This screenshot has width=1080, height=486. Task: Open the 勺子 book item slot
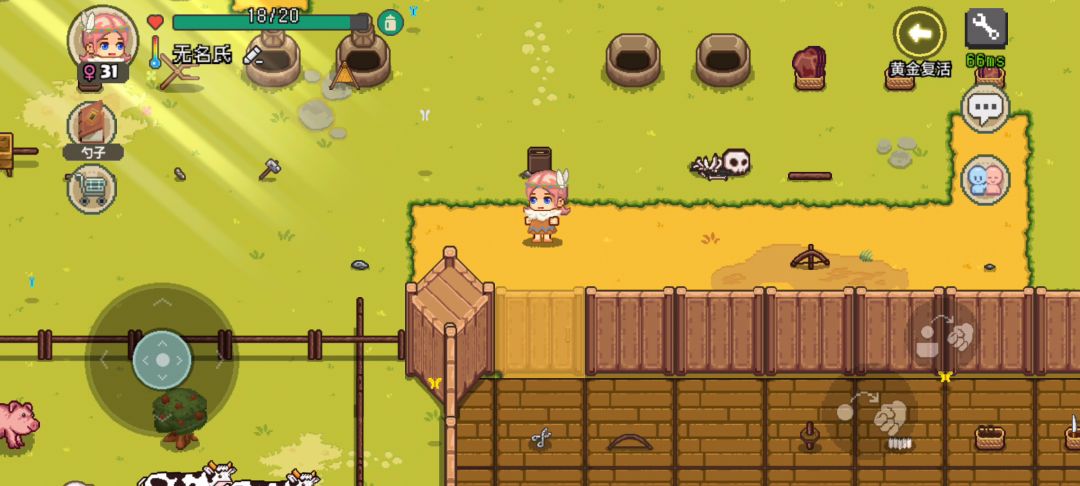point(92,125)
